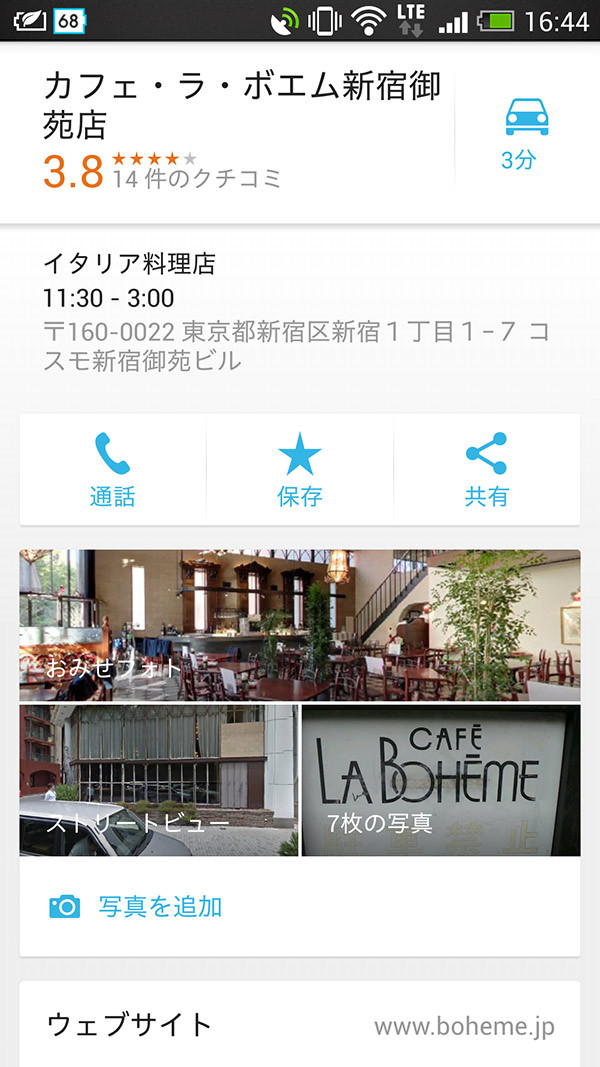Open the ウェブサイト www.boheme.jp row
The height and width of the screenshot is (1067, 600).
point(299,1026)
